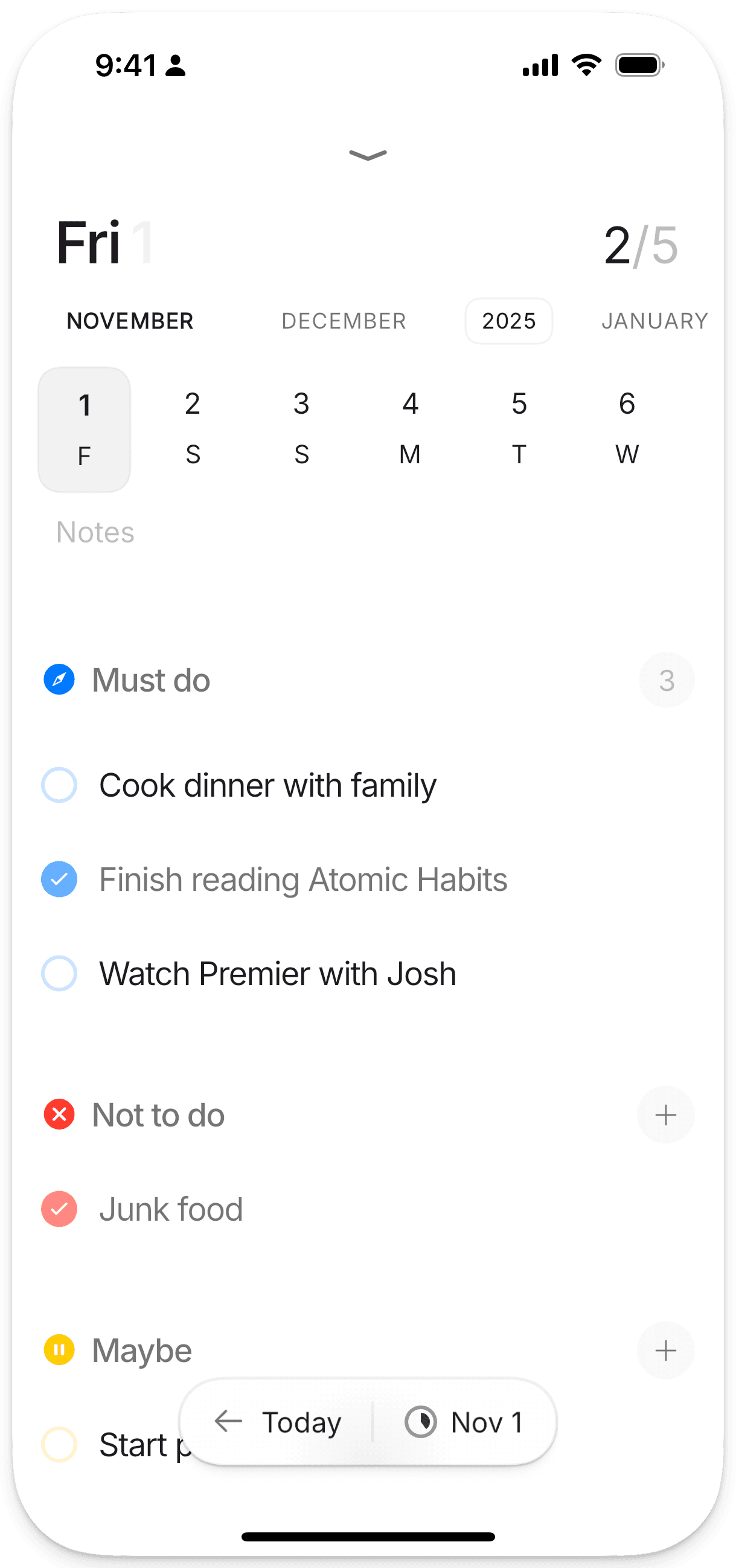Select Monday the 4th in the date strip
The height and width of the screenshot is (1568, 736).
409,426
